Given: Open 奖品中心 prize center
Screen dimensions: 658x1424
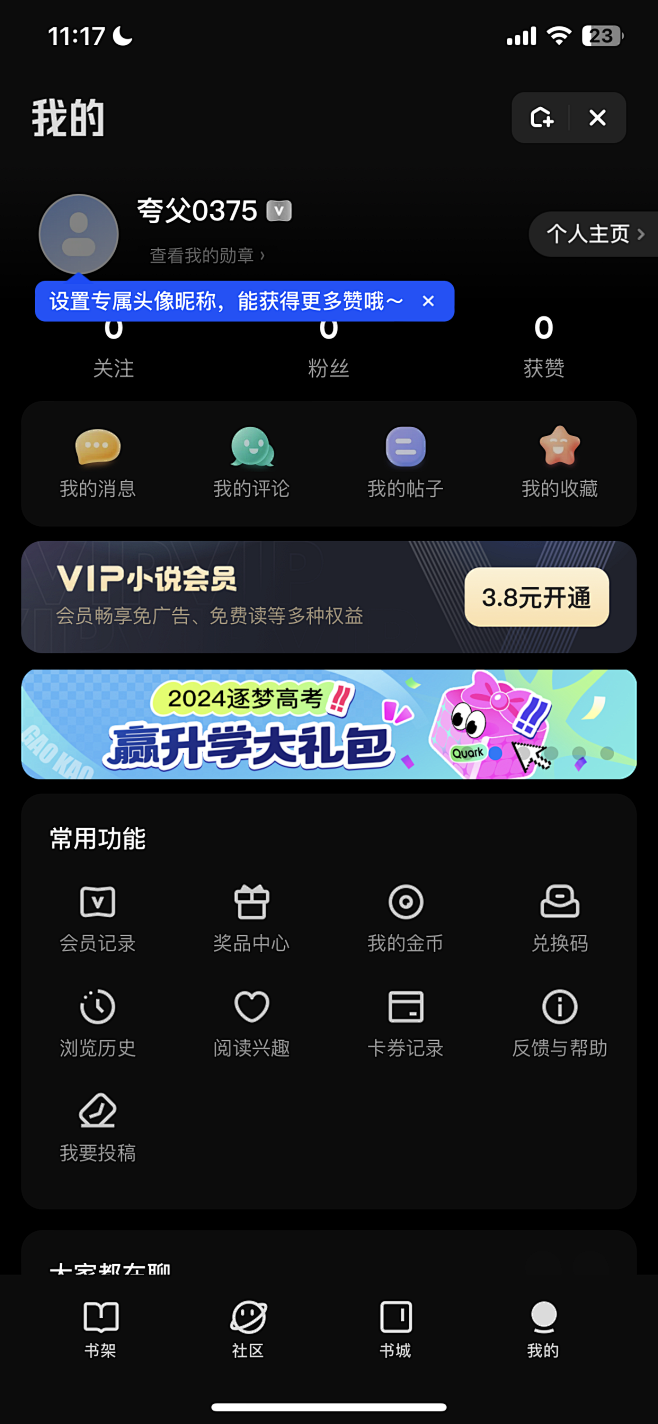Looking at the screenshot, I should (x=251, y=918).
